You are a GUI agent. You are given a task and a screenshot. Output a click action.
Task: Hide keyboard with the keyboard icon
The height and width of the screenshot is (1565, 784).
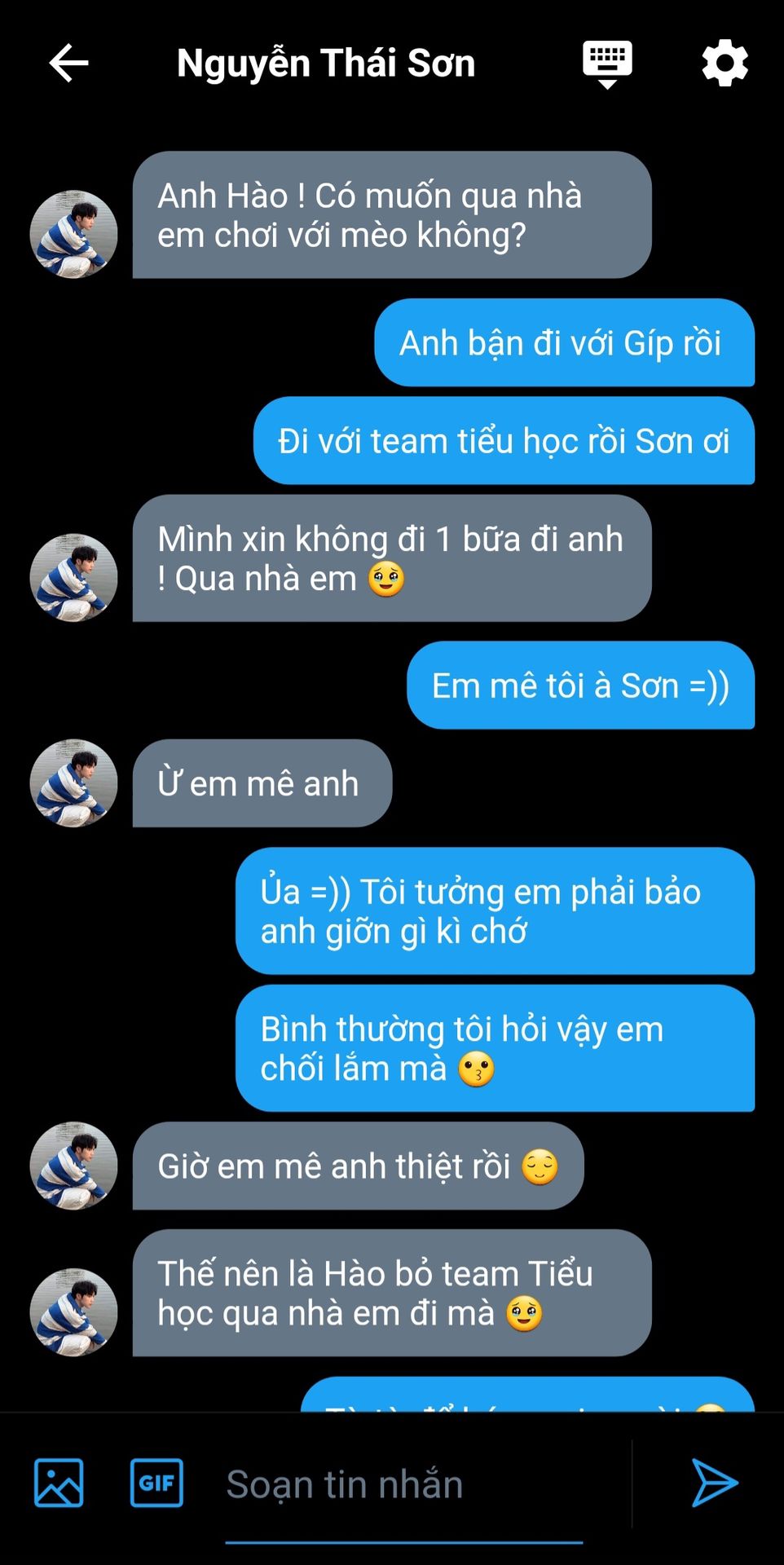[607, 64]
